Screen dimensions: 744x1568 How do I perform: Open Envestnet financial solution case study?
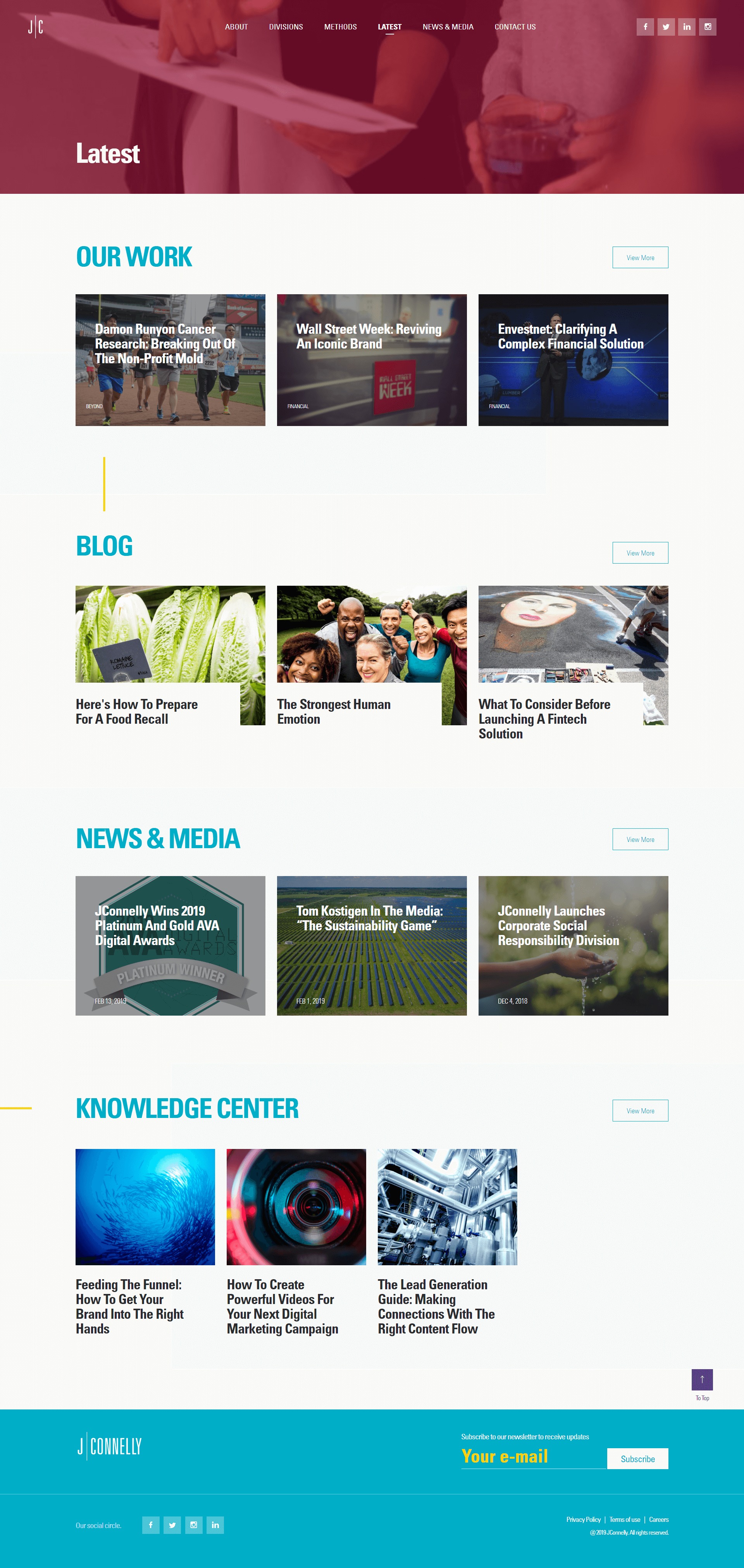572,360
